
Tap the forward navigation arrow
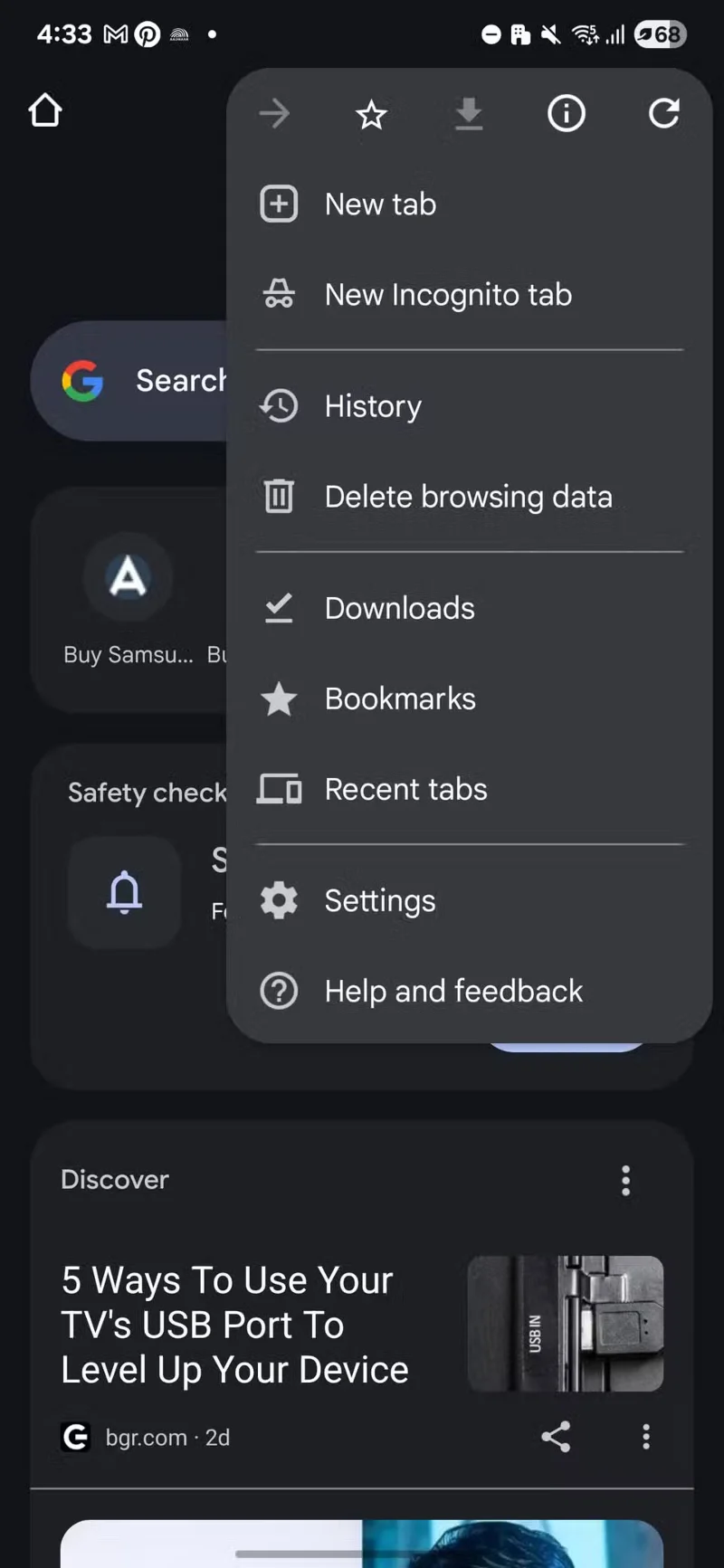pyautogui.click(x=274, y=114)
